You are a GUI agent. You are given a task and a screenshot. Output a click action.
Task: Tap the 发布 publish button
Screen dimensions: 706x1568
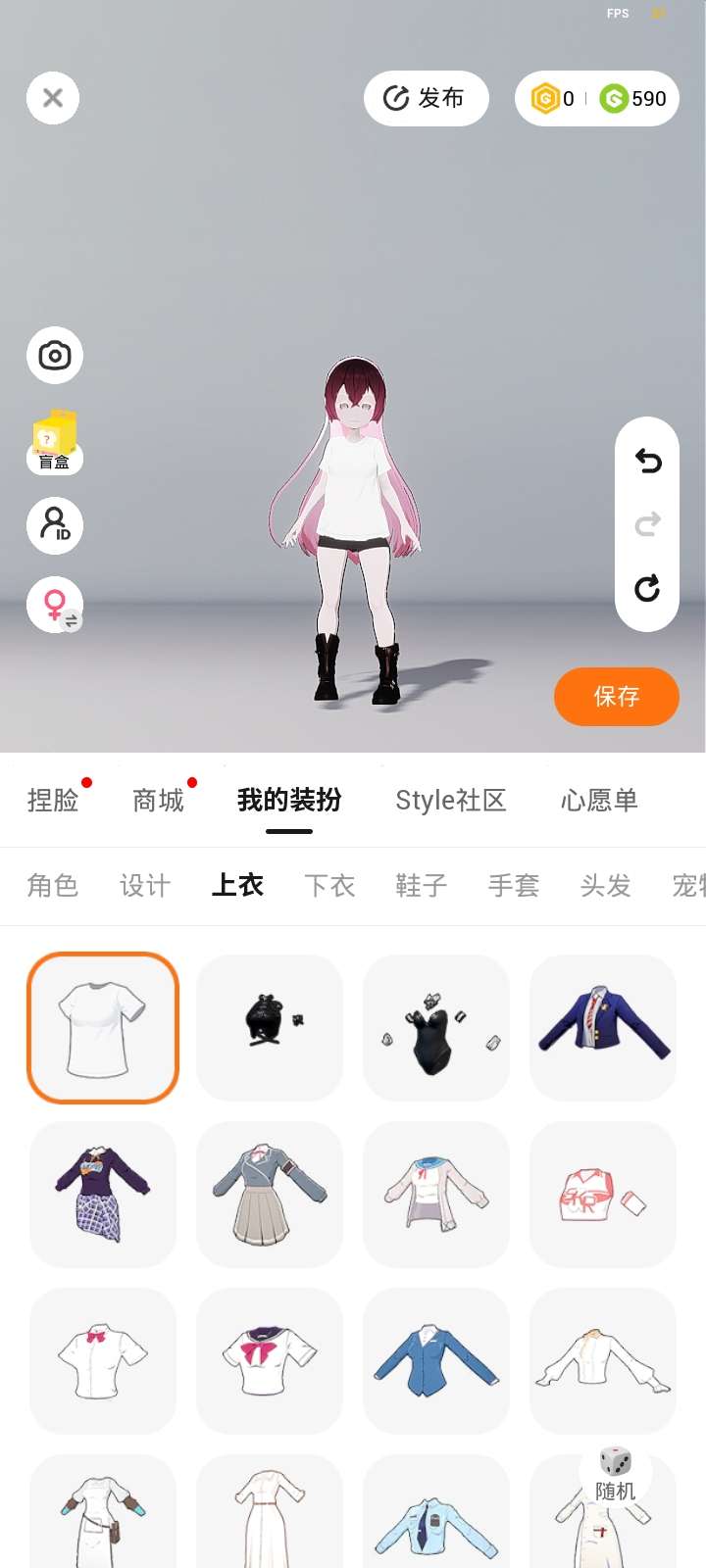426,98
